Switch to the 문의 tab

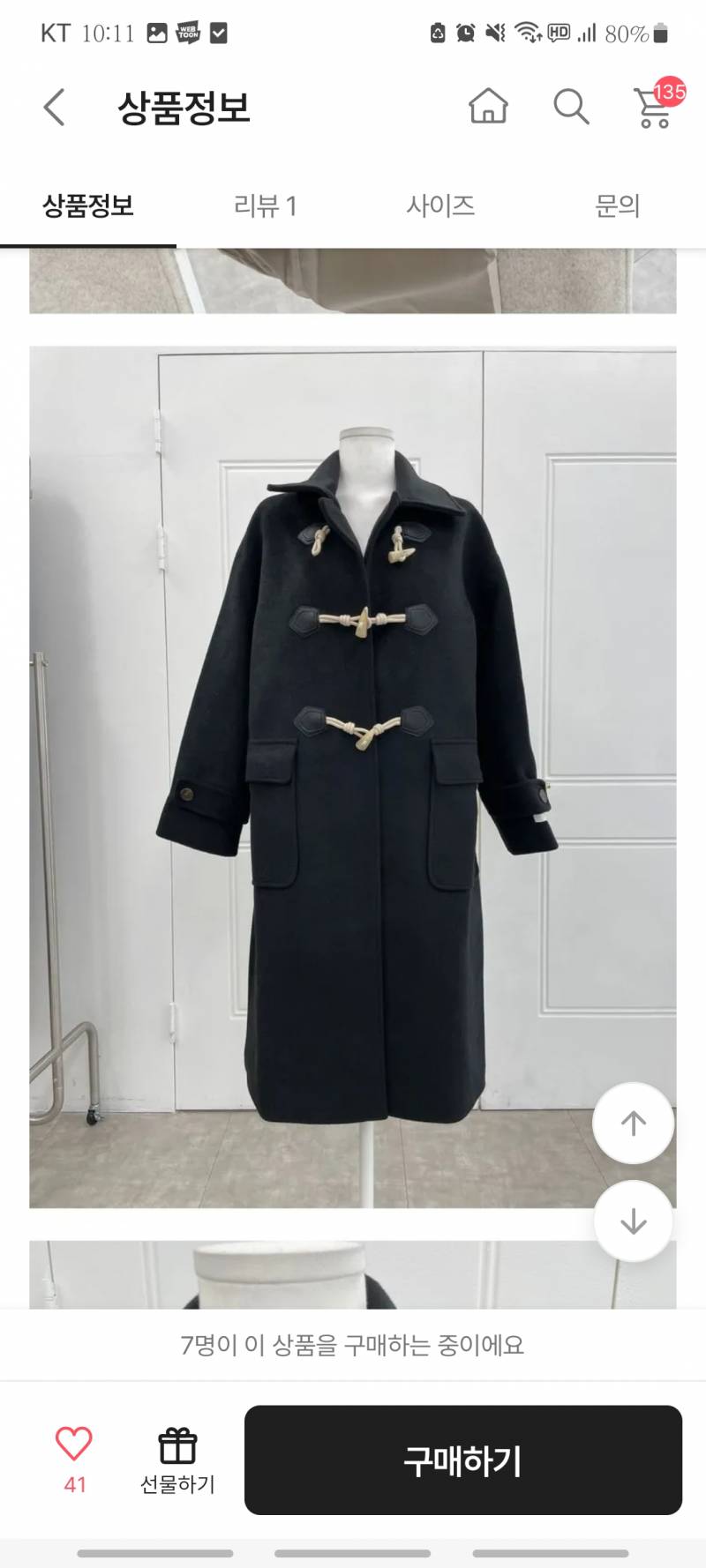tap(617, 206)
